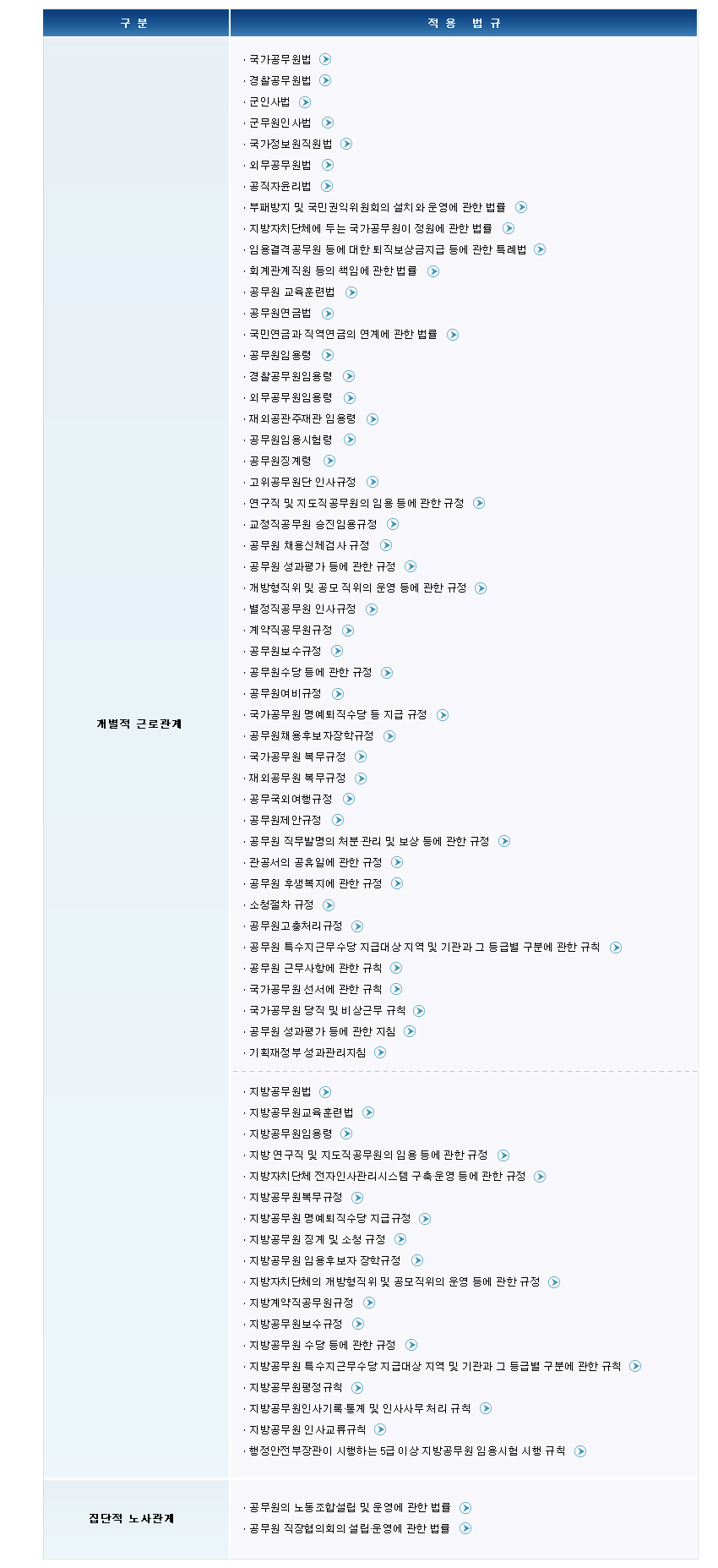View the 공무원임용령 decree
Screen dimensions: 718x1568
[x=328, y=355]
